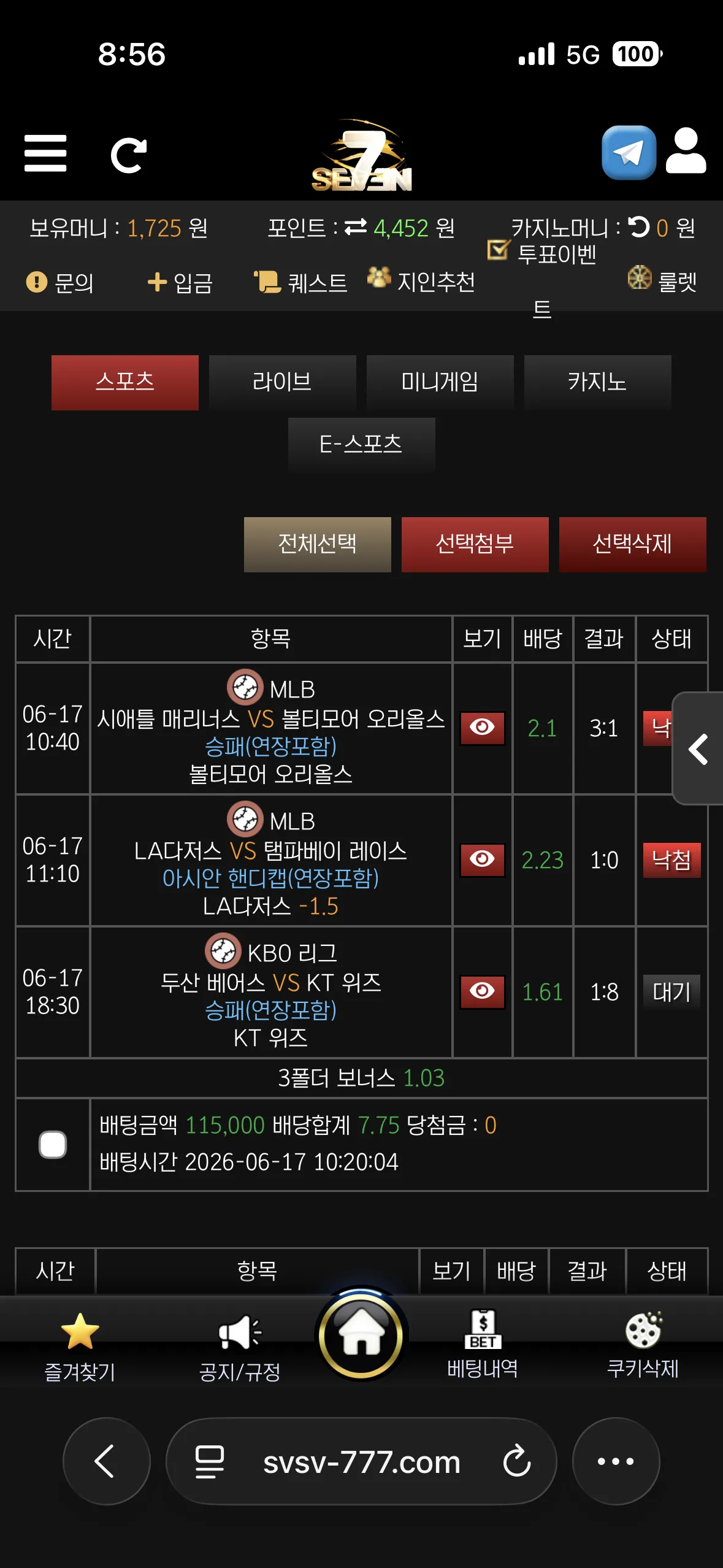Tap the 선택첨부 attach button

tap(475, 545)
